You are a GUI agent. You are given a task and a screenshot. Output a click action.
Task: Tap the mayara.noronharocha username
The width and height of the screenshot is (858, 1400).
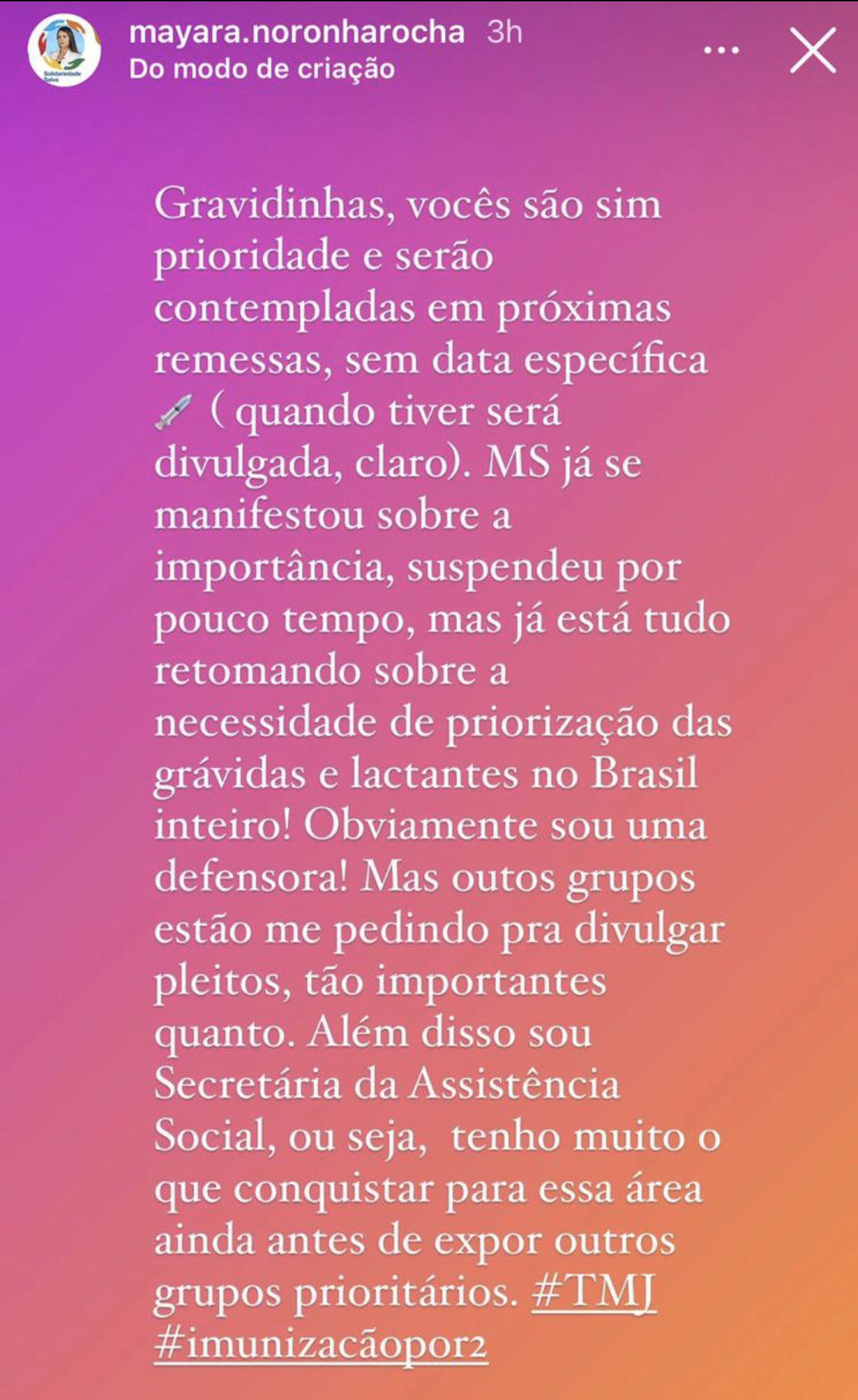click(297, 32)
